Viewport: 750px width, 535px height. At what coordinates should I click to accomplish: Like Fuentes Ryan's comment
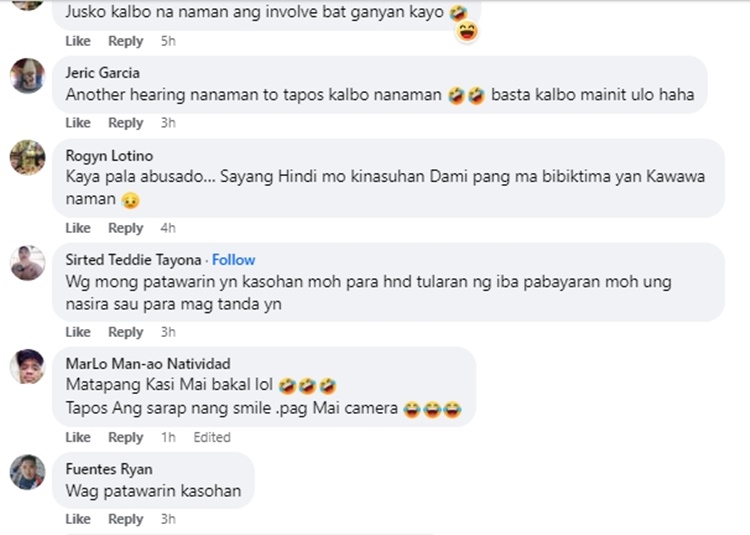(x=78, y=519)
